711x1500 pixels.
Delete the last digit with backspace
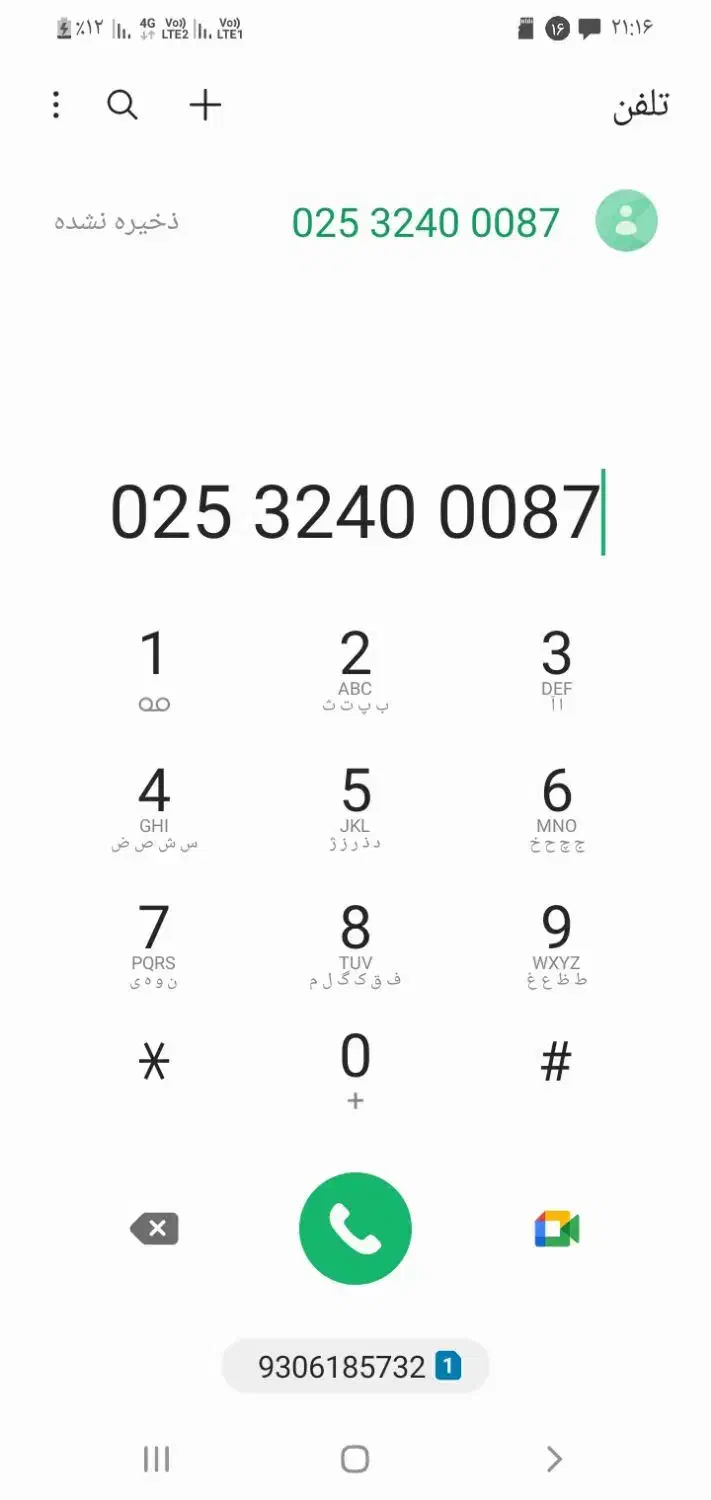click(155, 1229)
